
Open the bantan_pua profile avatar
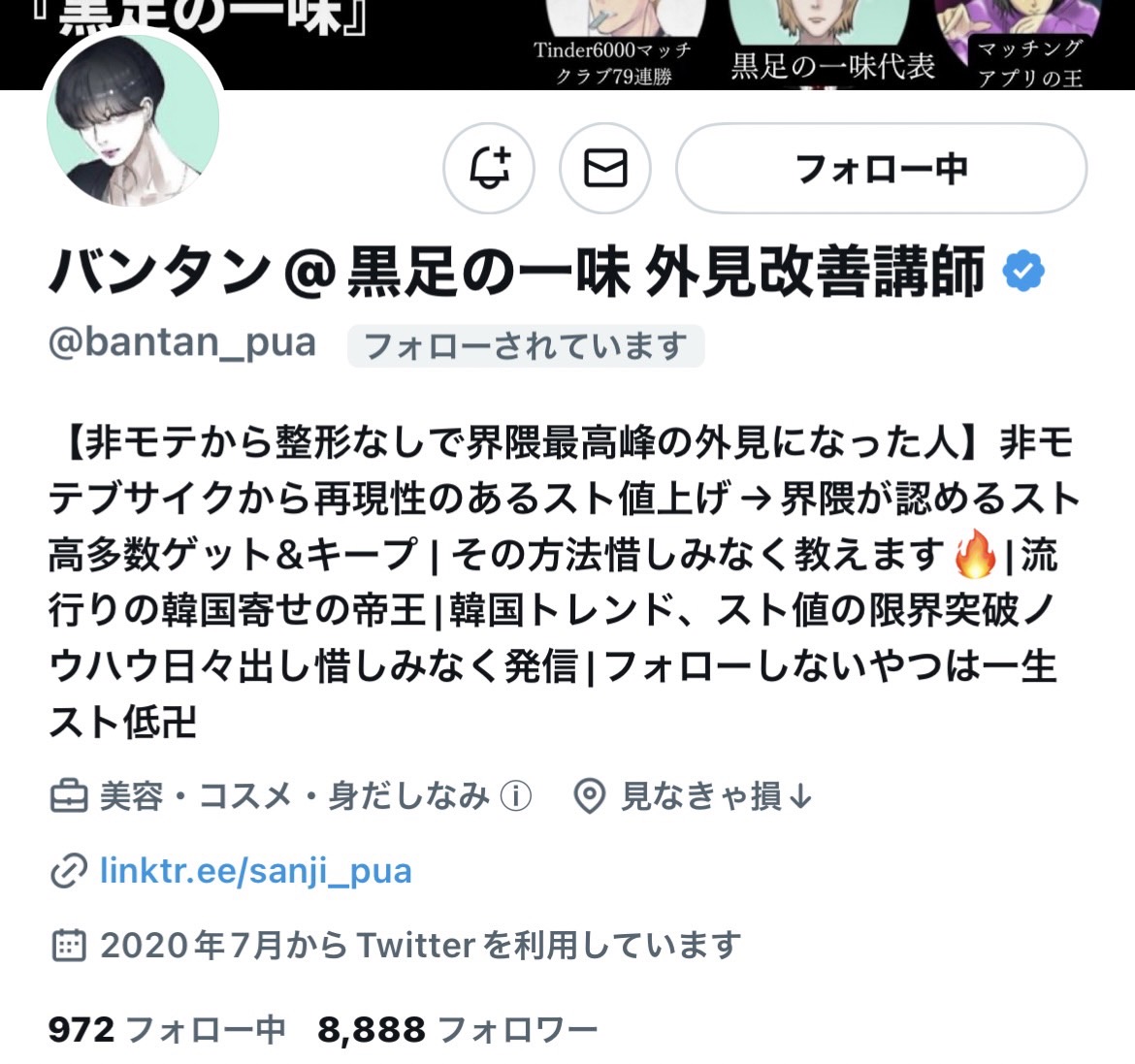[133, 121]
